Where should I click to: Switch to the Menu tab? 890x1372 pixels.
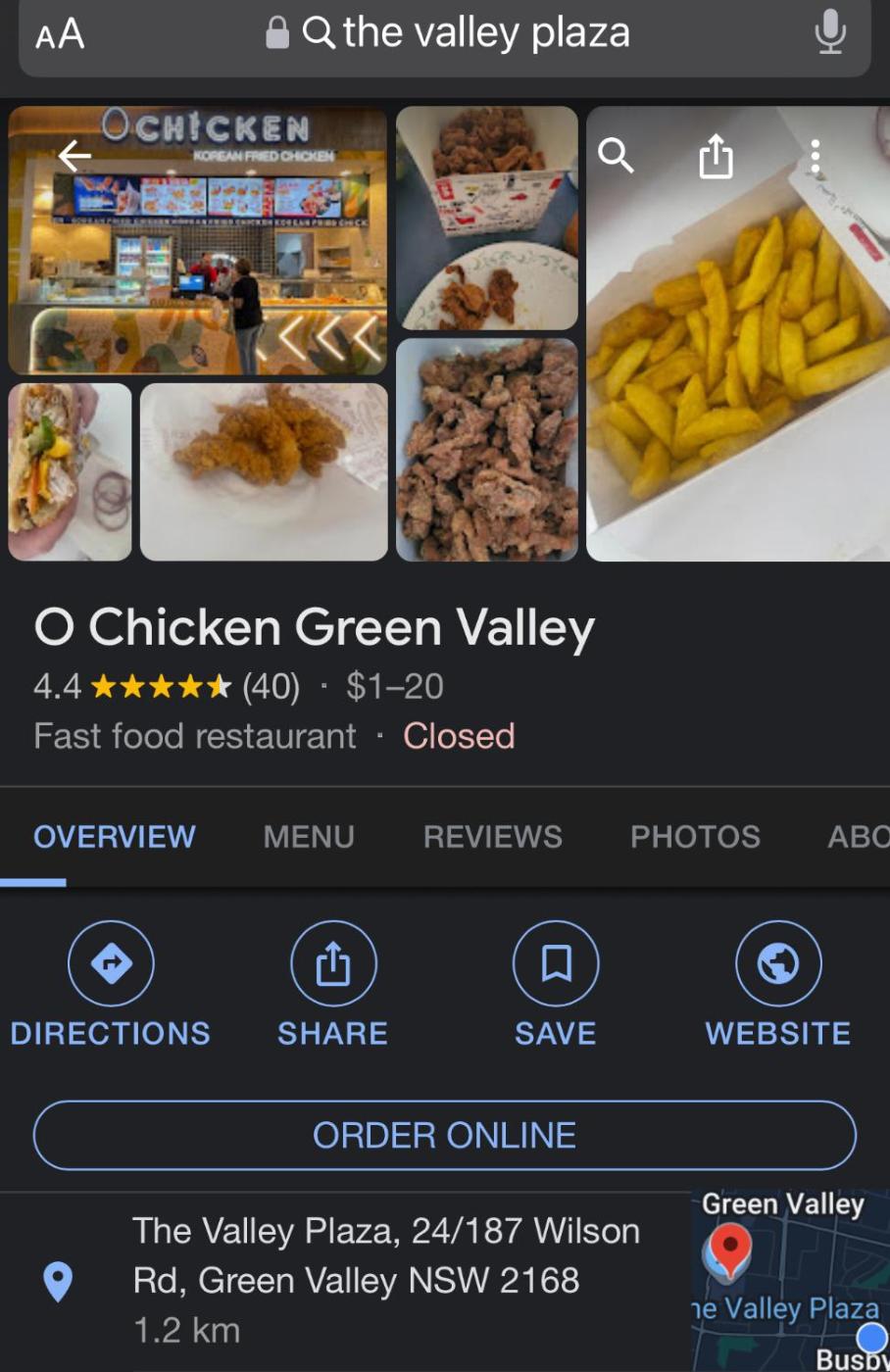[x=309, y=837]
